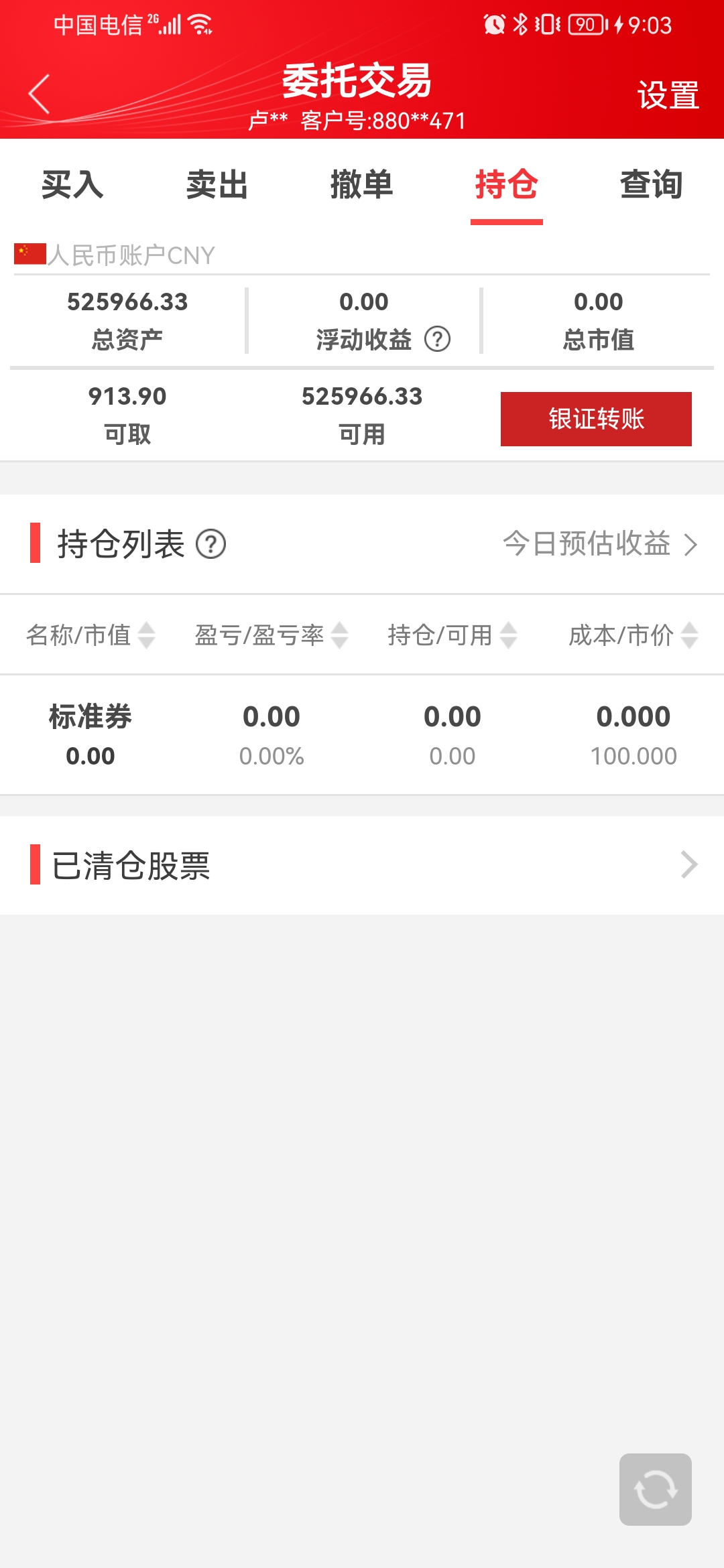Switch to the 买入 tab
Image resolution: width=724 pixels, height=1568 pixels.
click(72, 184)
